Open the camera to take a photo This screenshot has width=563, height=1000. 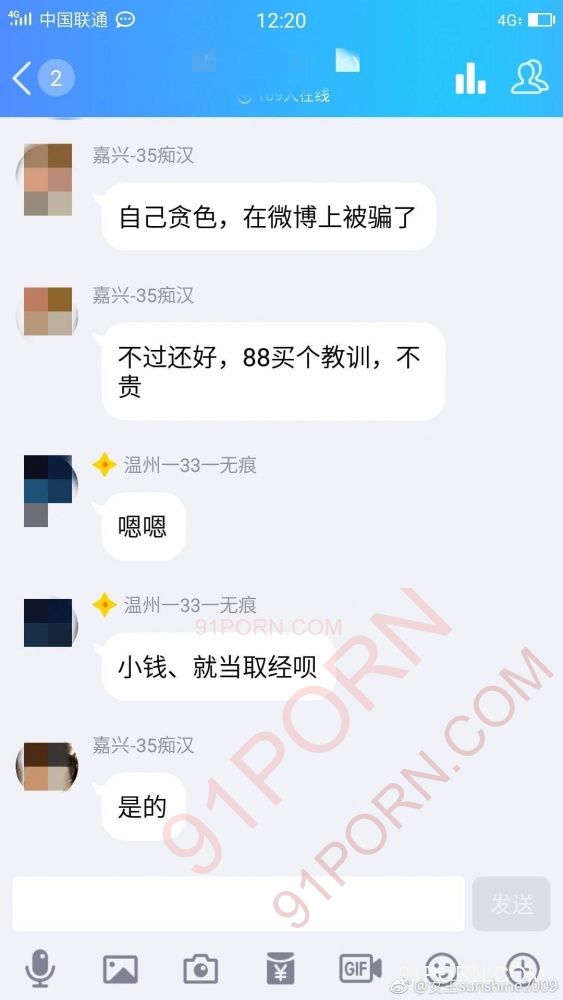click(201, 969)
